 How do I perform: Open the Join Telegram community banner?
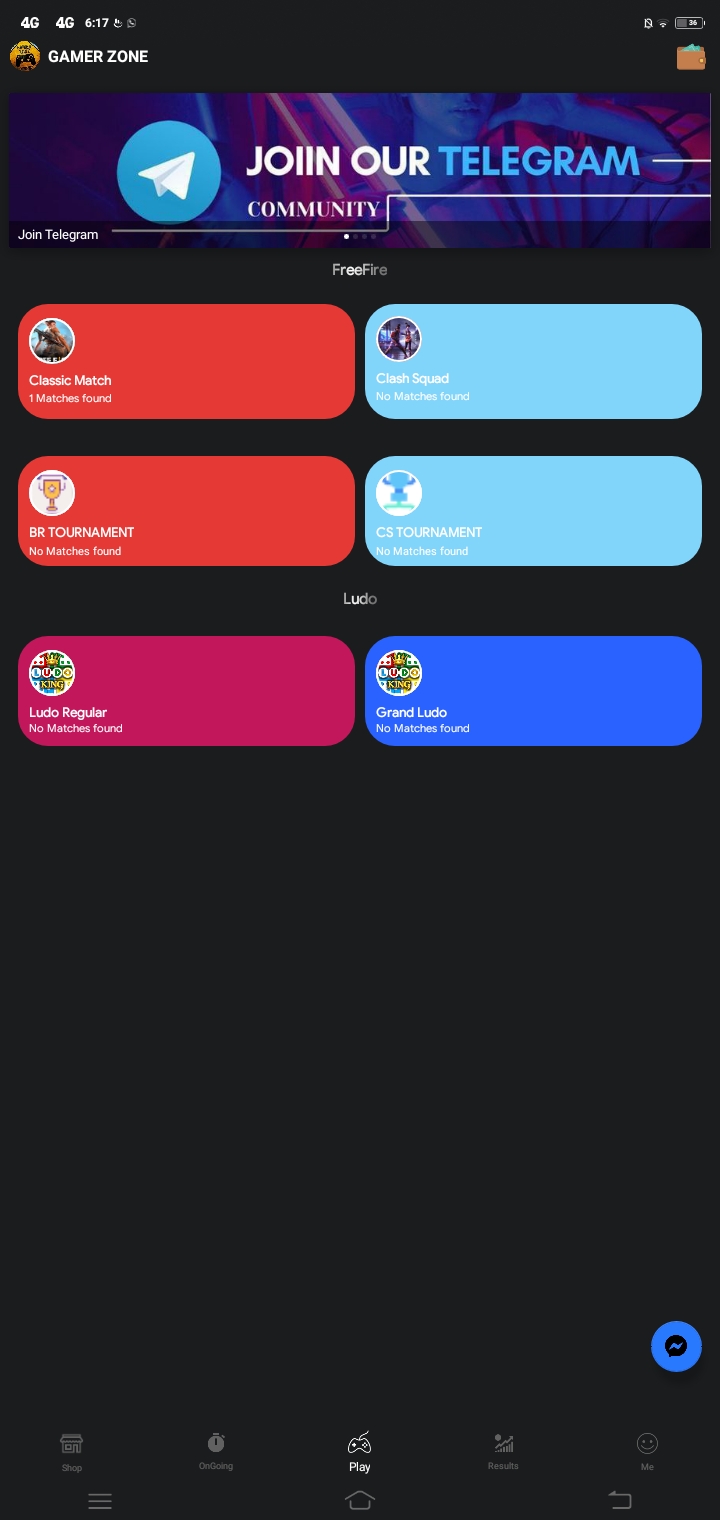pyautogui.click(x=360, y=170)
